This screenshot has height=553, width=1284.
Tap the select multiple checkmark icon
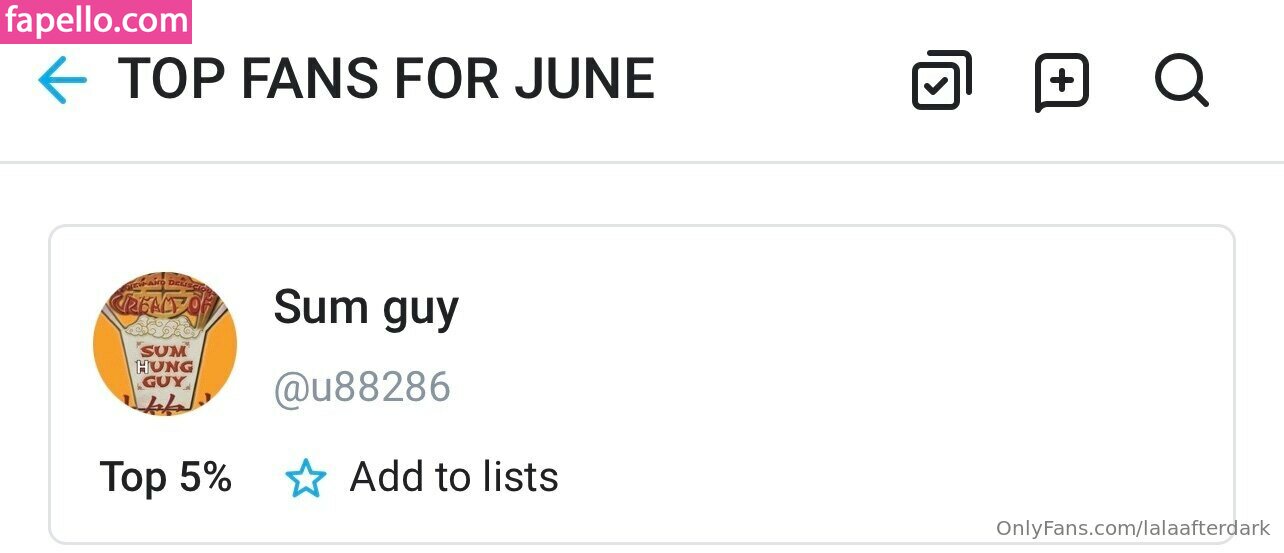click(941, 80)
